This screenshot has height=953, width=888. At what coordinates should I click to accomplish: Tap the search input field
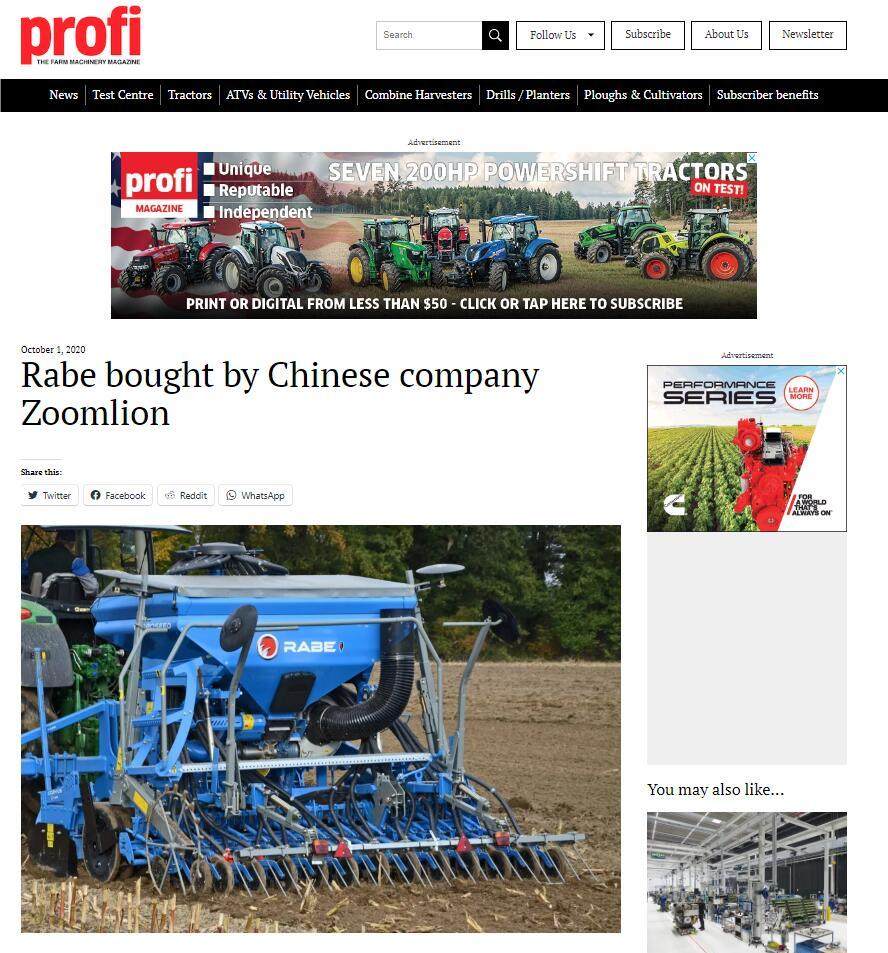pyautogui.click(x=429, y=35)
